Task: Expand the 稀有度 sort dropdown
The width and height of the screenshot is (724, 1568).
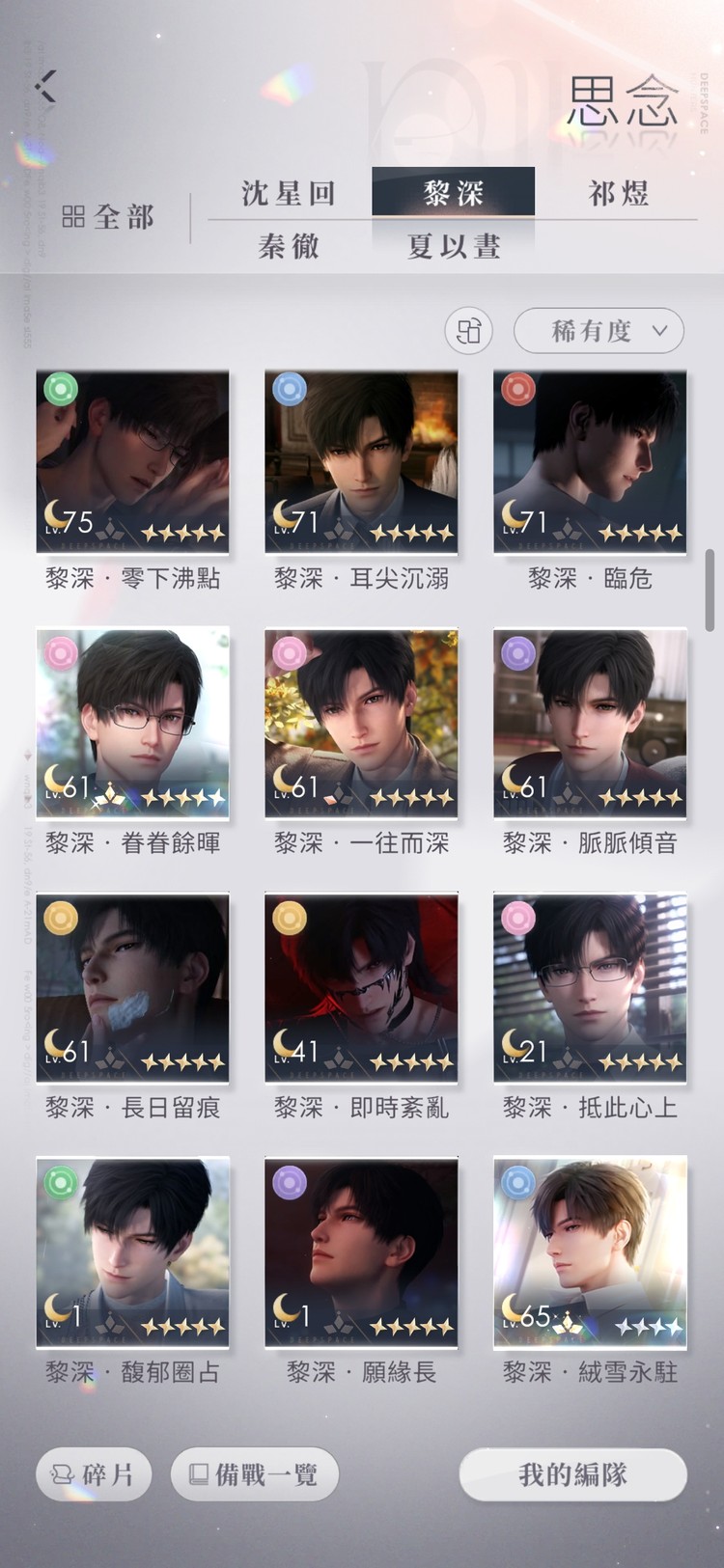Action: click(599, 331)
